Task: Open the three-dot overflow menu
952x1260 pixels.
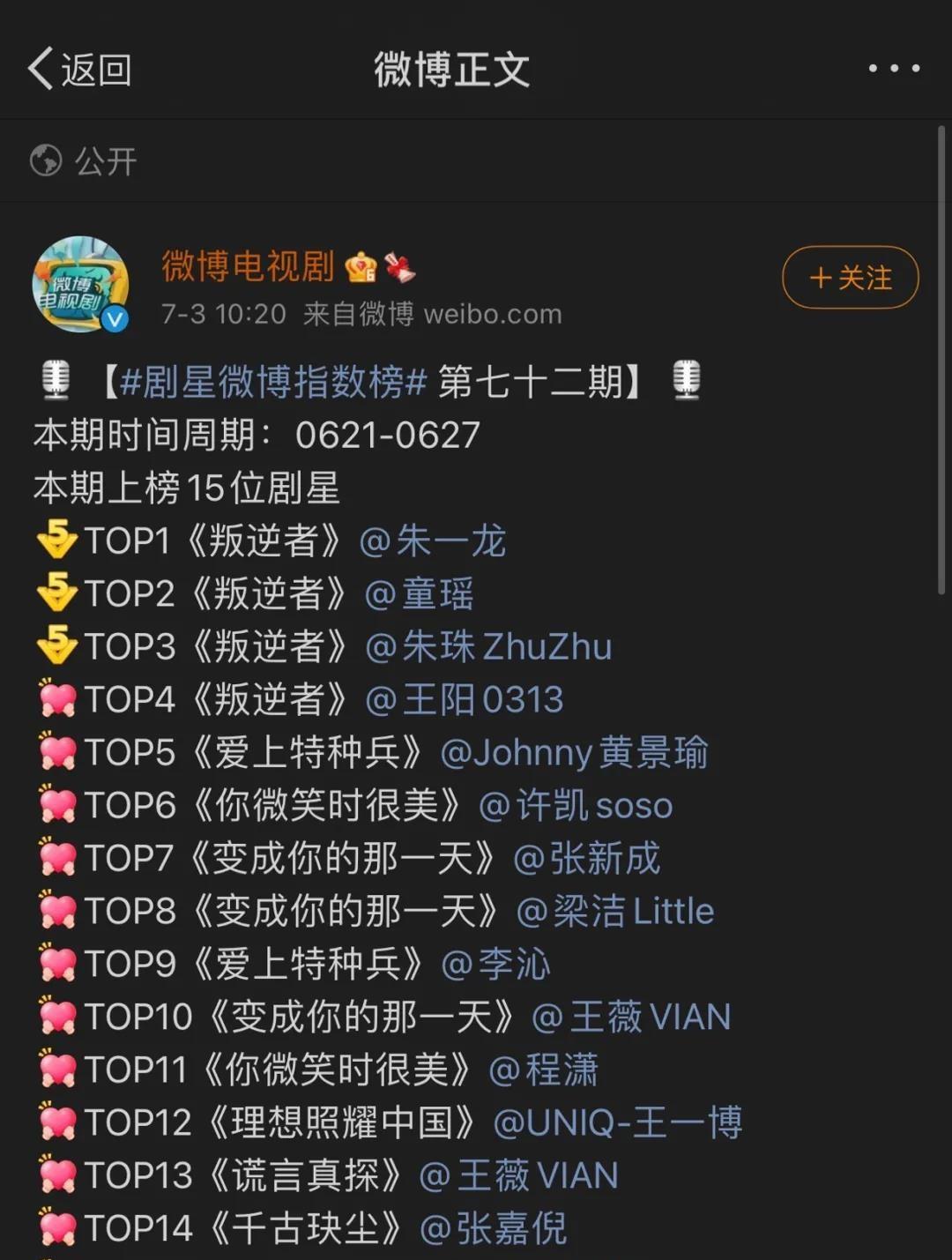Action: [894, 69]
